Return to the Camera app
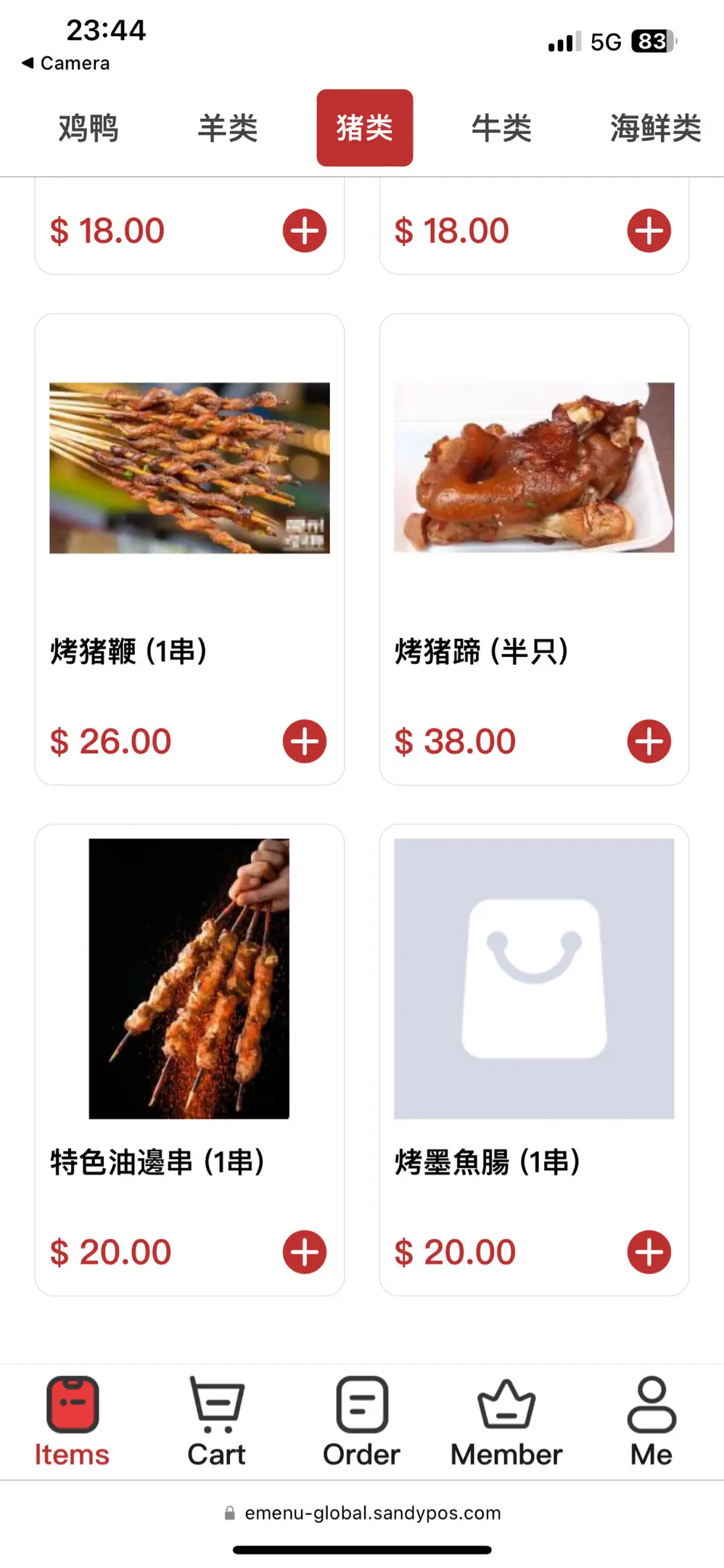The image size is (724, 1568). point(67,63)
